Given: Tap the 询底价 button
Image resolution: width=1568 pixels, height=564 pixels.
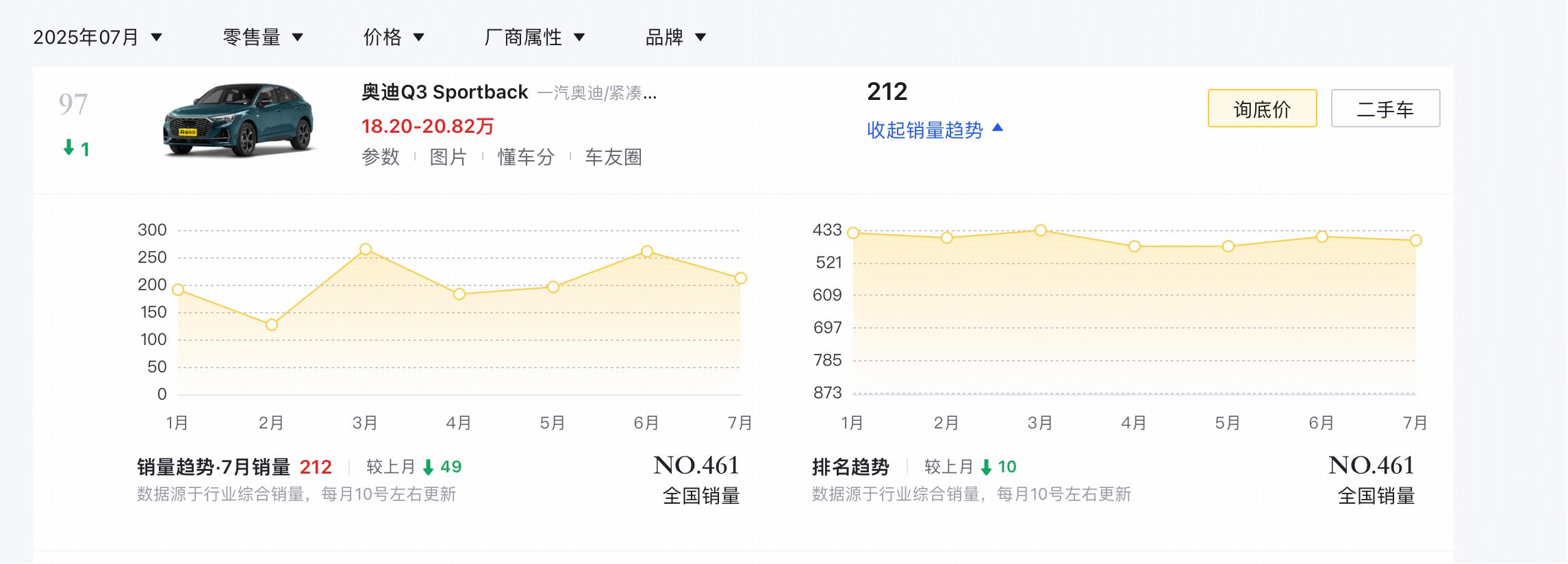Looking at the screenshot, I should tap(1261, 109).
